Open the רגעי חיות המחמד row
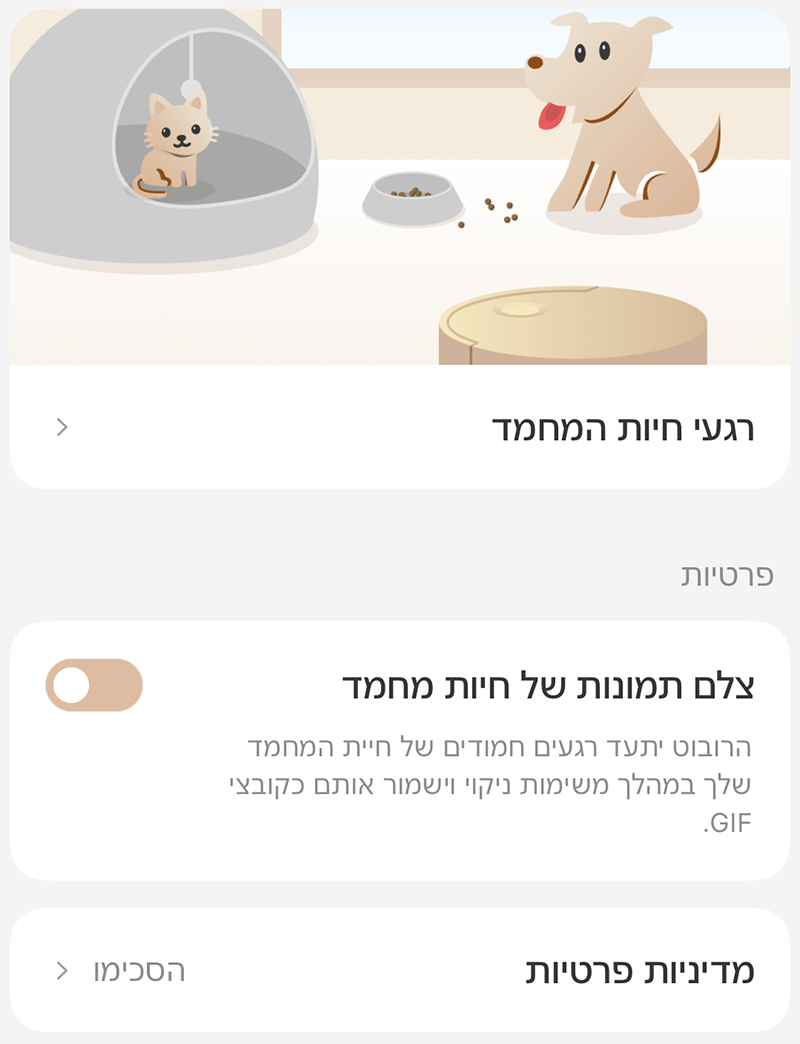This screenshot has width=800, height=1044. point(400,428)
